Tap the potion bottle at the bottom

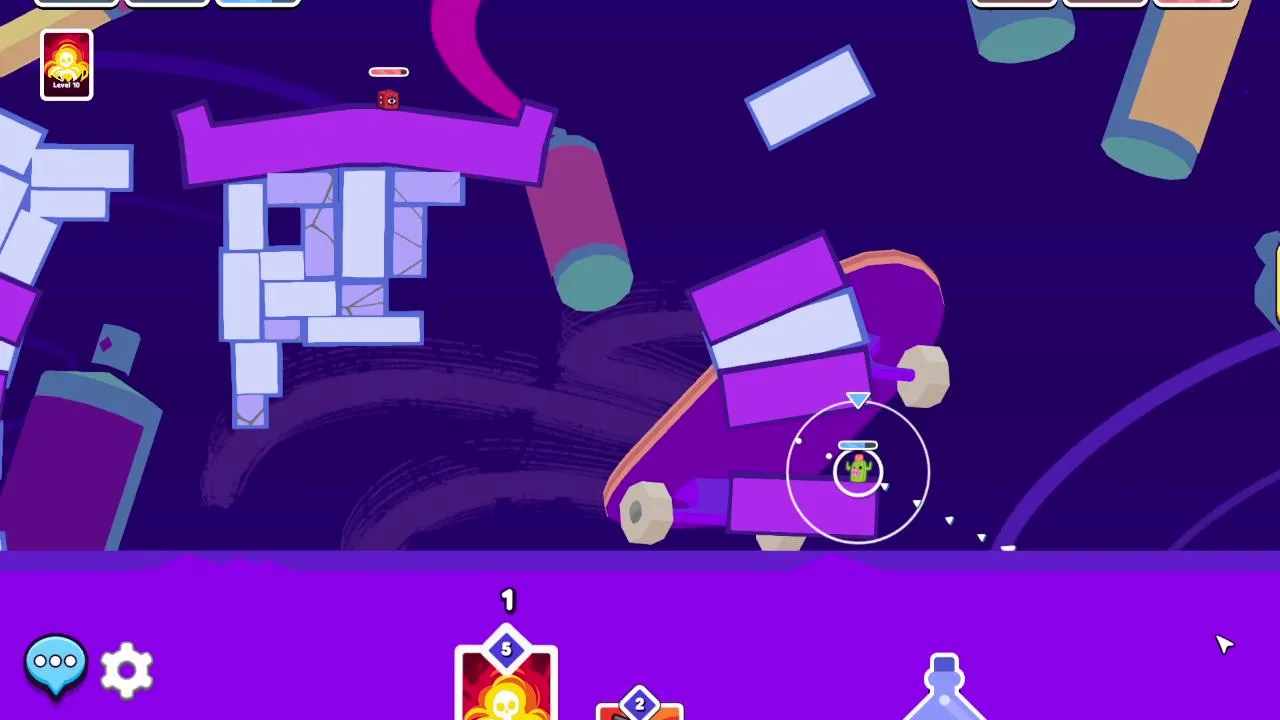[x=945, y=690]
